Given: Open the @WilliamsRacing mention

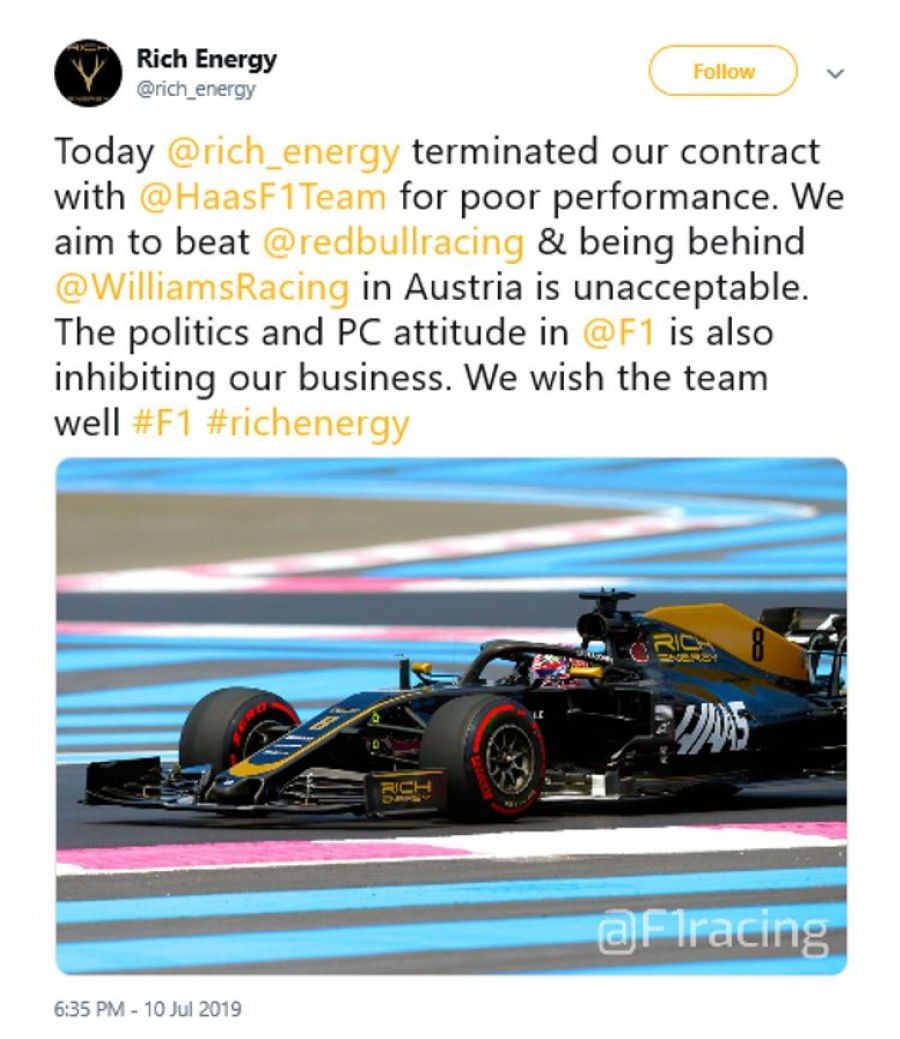Looking at the screenshot, I should pos(202,287).
